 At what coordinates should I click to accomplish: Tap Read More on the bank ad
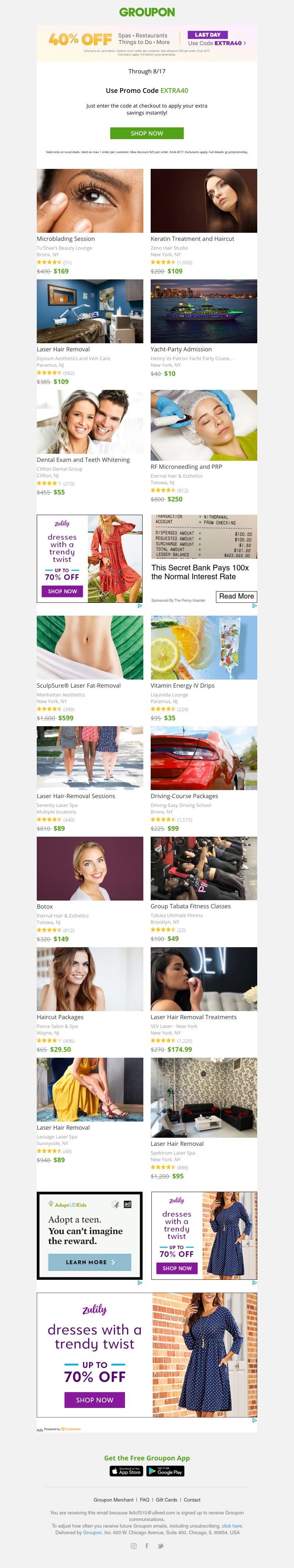click(x=236, y=596)
